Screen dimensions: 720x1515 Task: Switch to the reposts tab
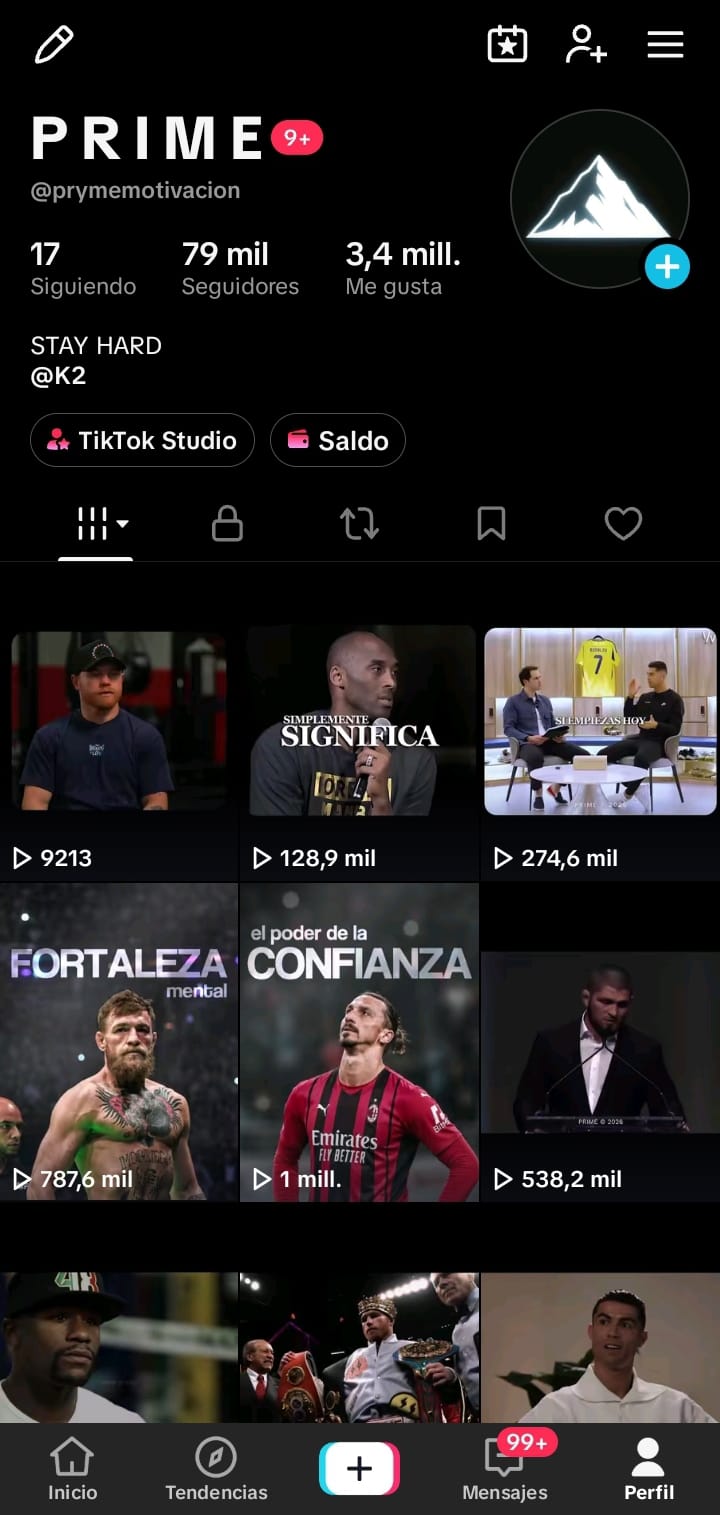click(359, 523)
